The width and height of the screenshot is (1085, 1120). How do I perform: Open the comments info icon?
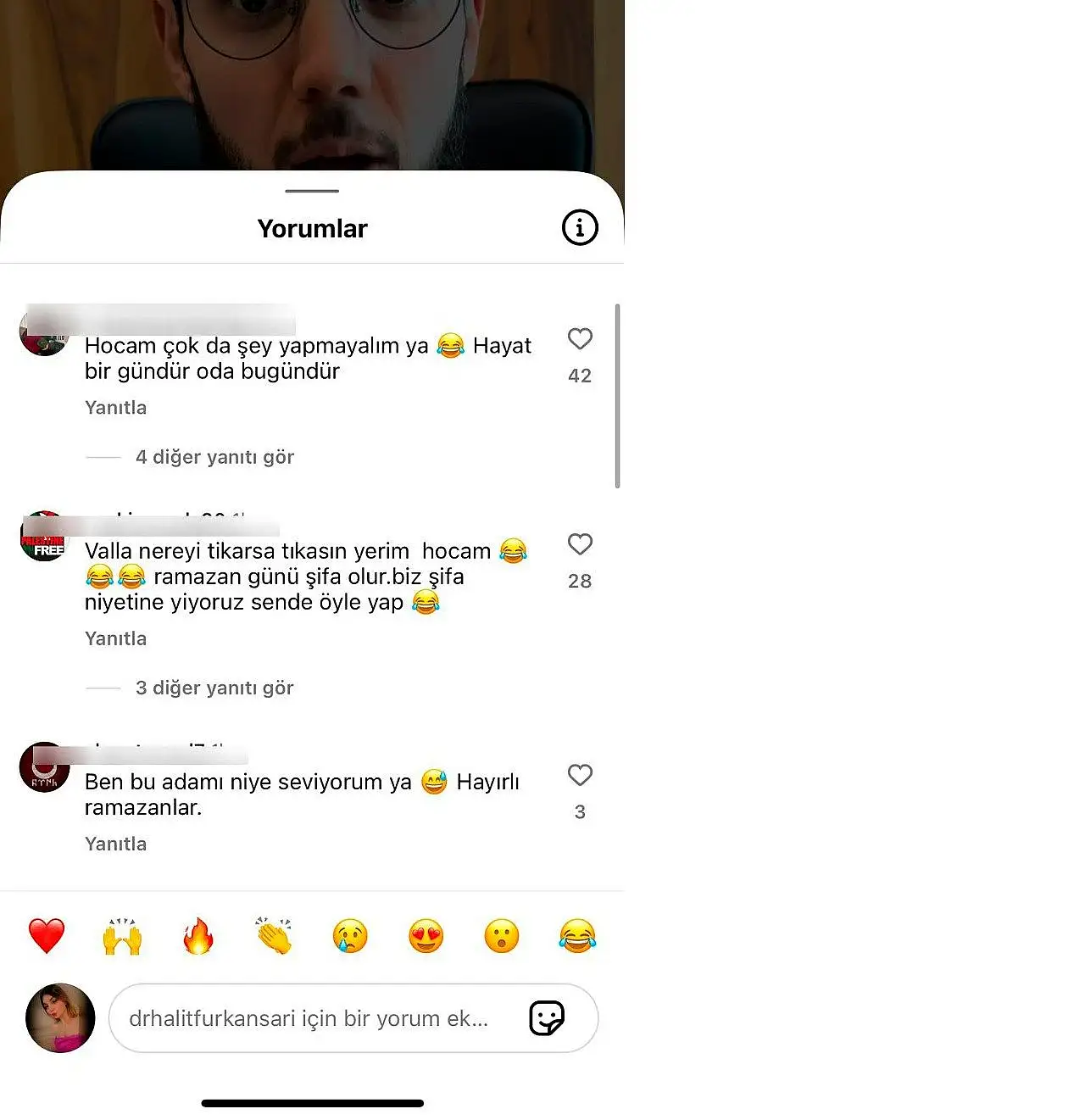pos(580,227)
